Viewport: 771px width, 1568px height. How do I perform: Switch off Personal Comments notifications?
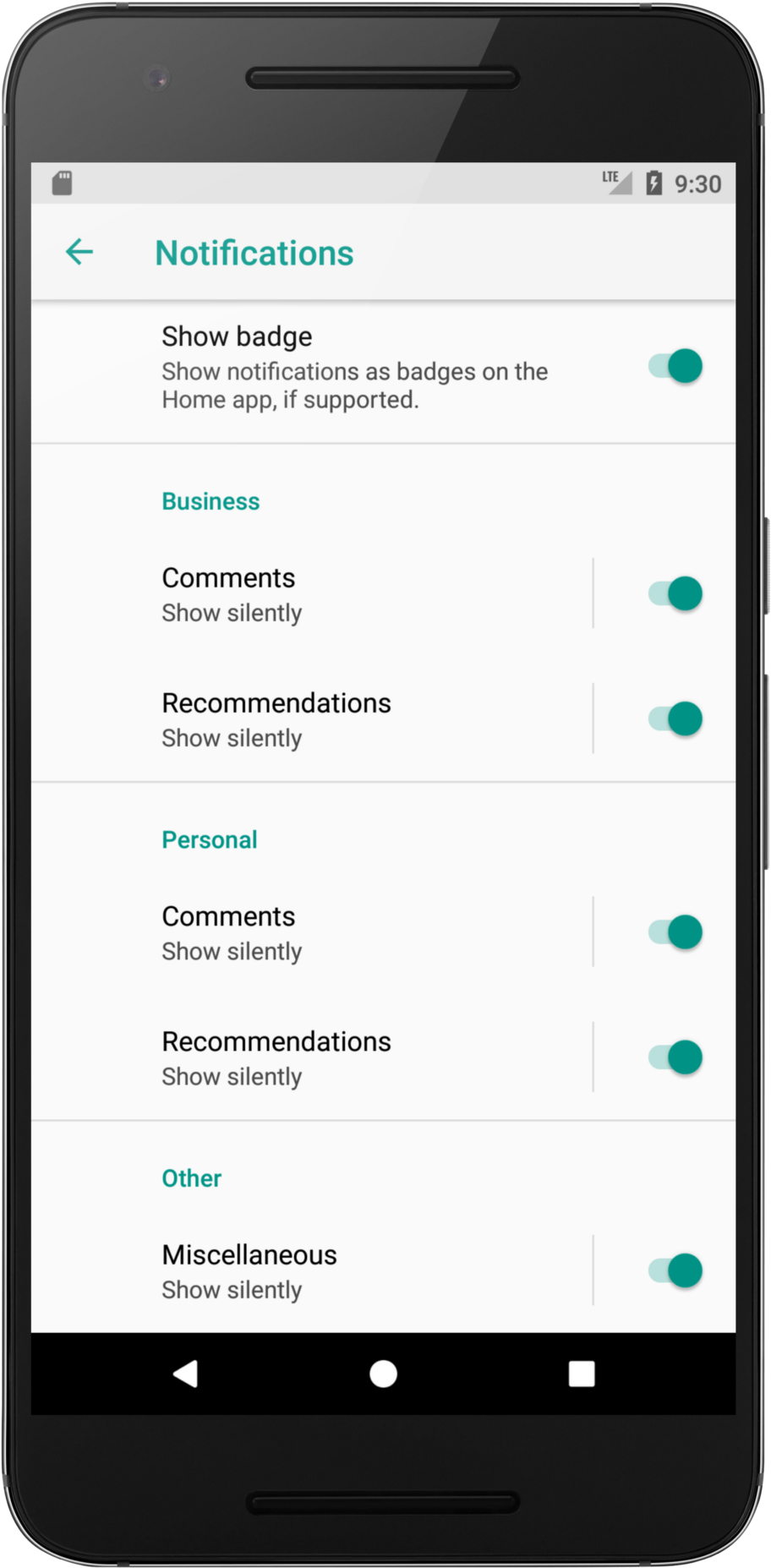[x=675, y=932]
